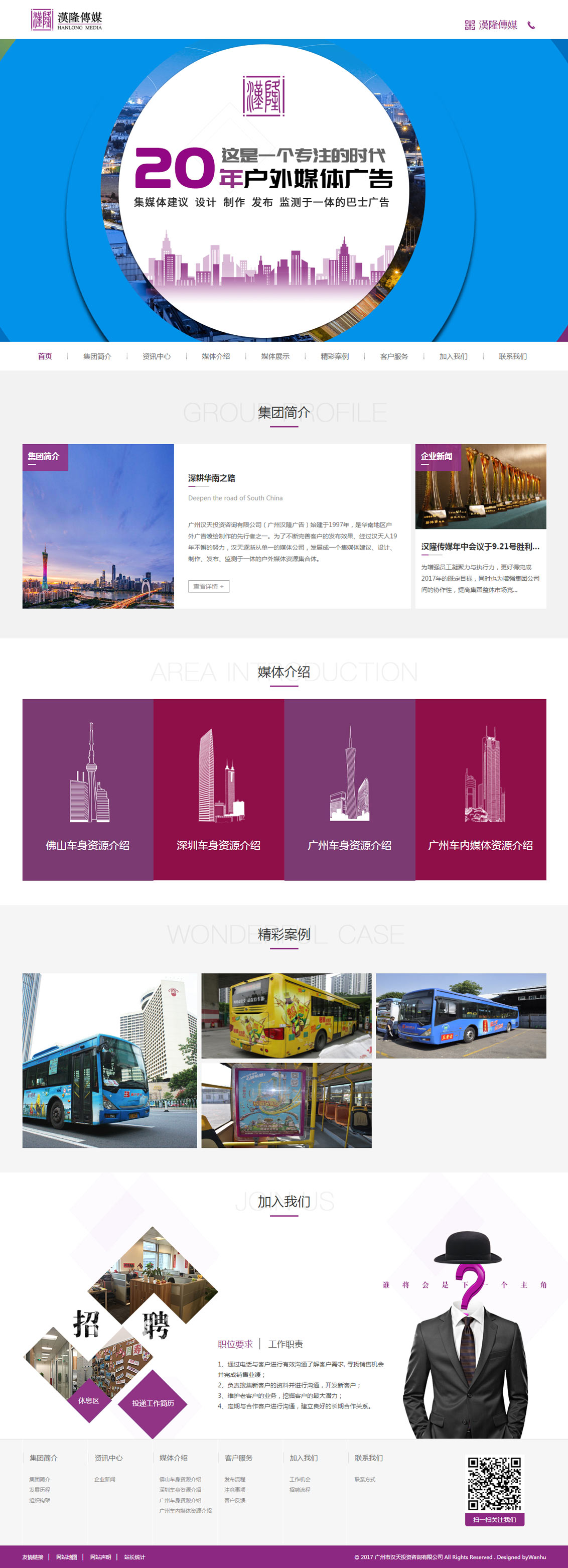Tap the 查看详情 + button

tap(208, 586)
